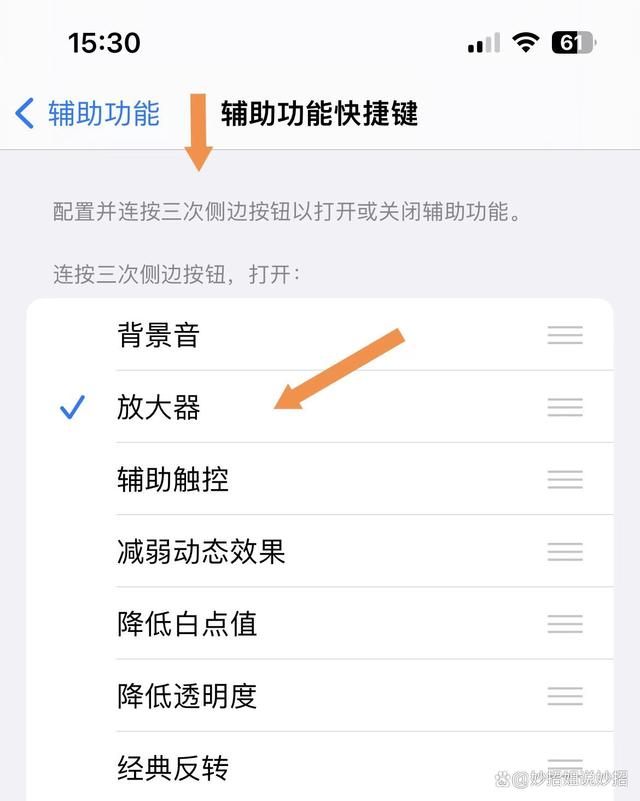Select the 经典反转 shortcut option
The width and height of the screenshot is (640, 801).
pos(173,767)
